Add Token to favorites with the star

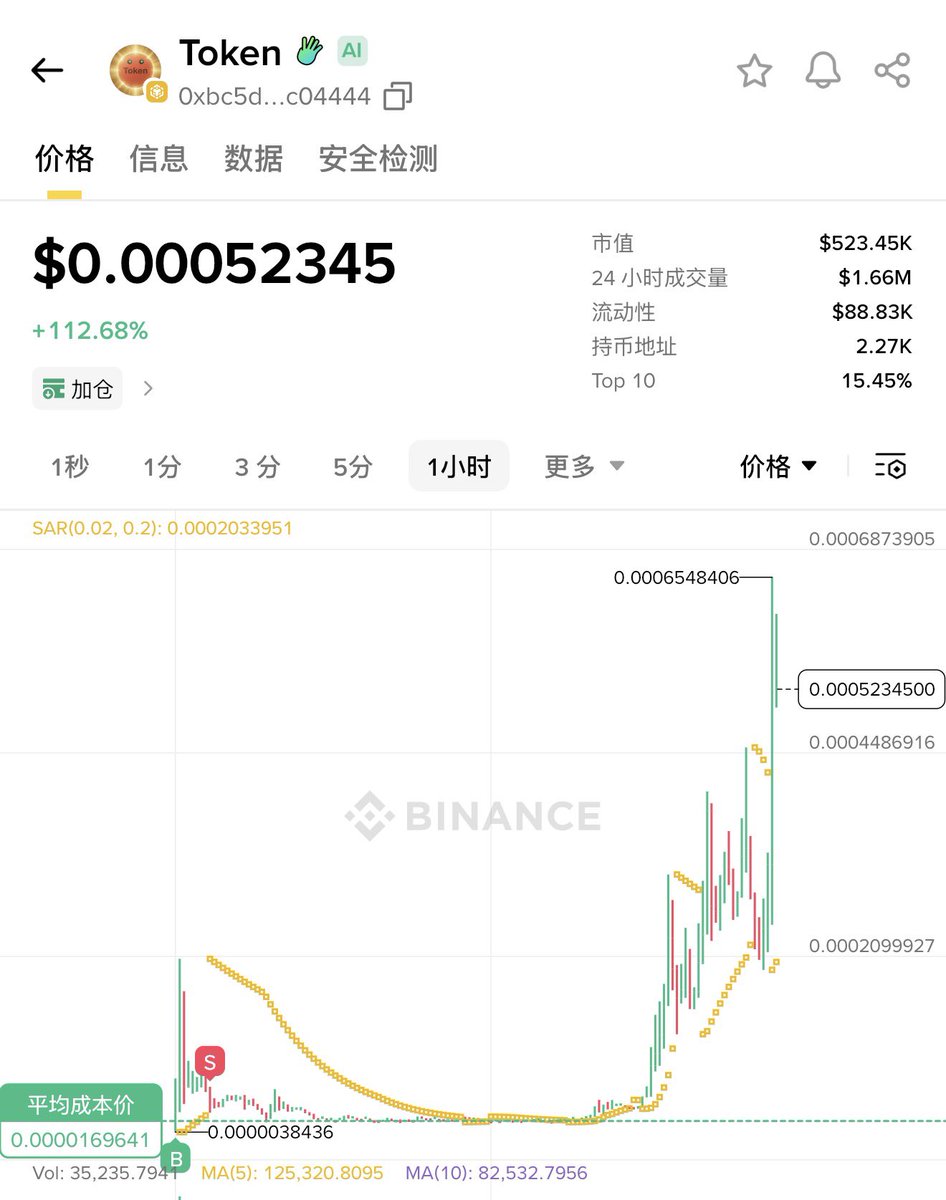[x=754, y=71]
